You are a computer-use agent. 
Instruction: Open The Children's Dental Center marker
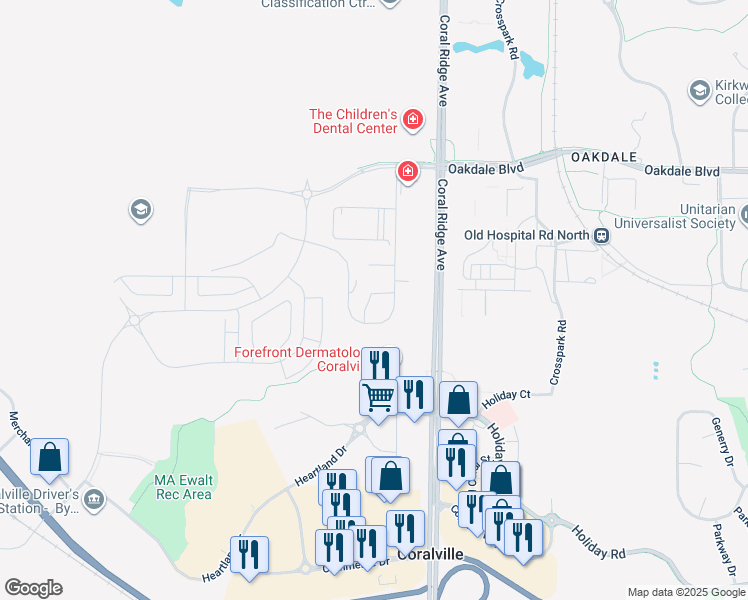point(412,121)
